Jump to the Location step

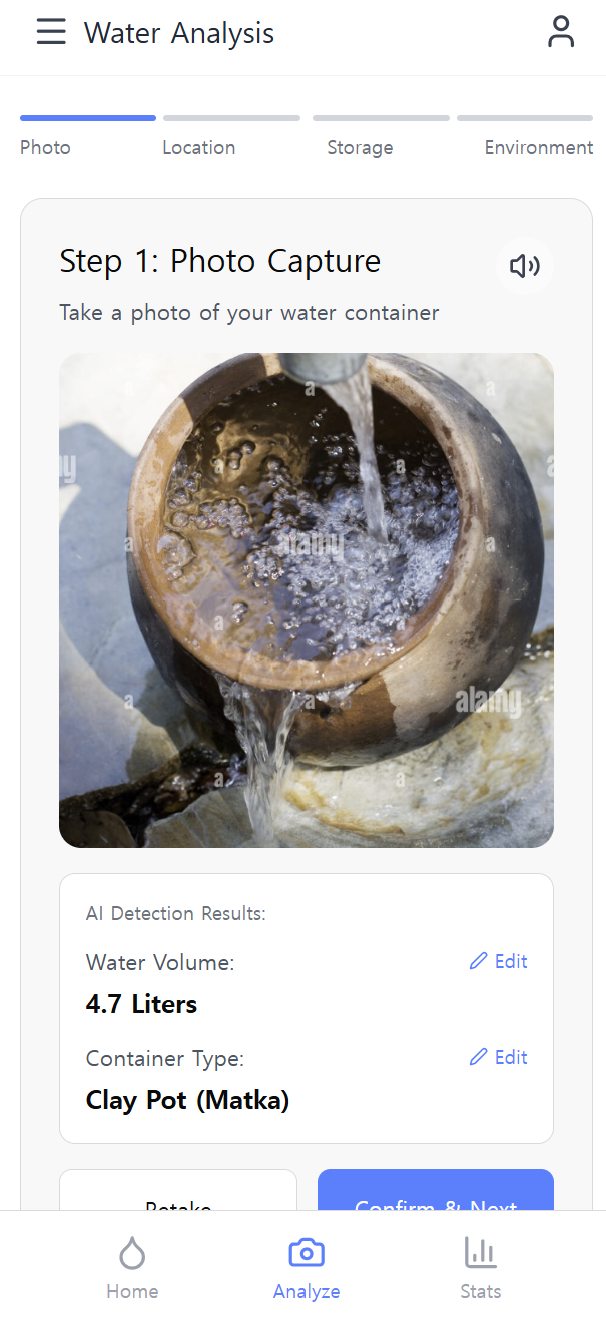[x=199, y=147]
